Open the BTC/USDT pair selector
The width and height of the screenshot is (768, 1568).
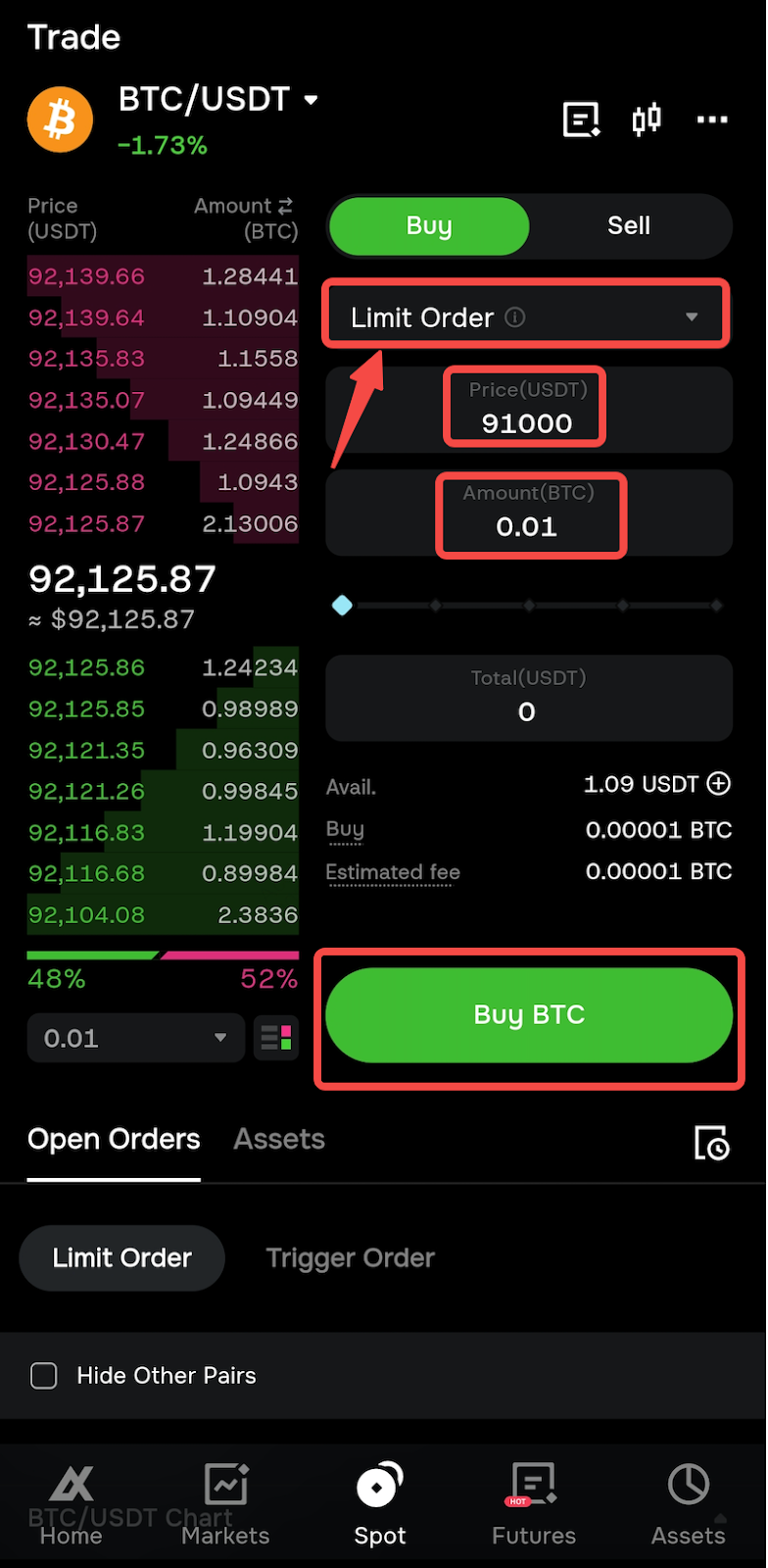tap(218, 99)
